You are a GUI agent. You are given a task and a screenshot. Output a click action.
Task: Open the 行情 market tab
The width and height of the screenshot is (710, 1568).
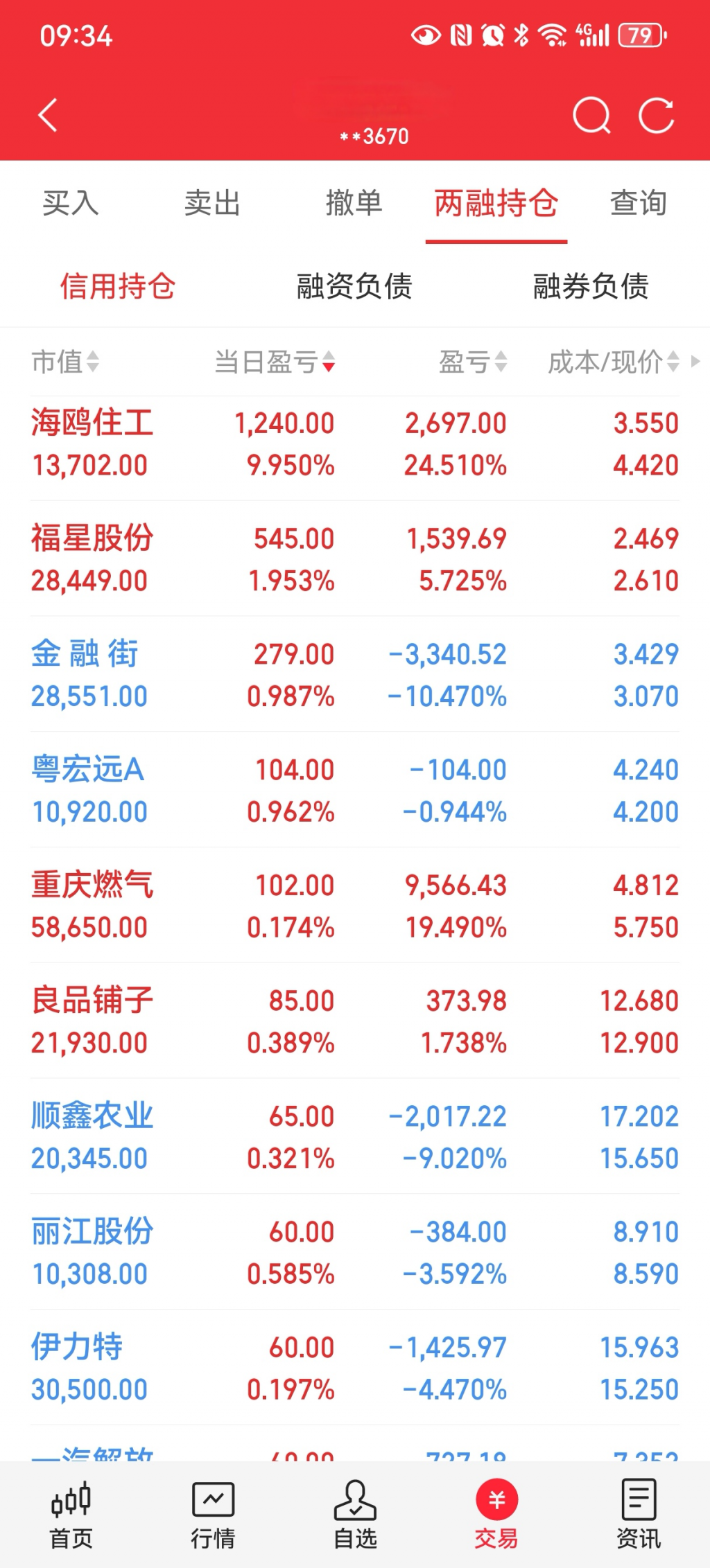[x=213, y=1515]
